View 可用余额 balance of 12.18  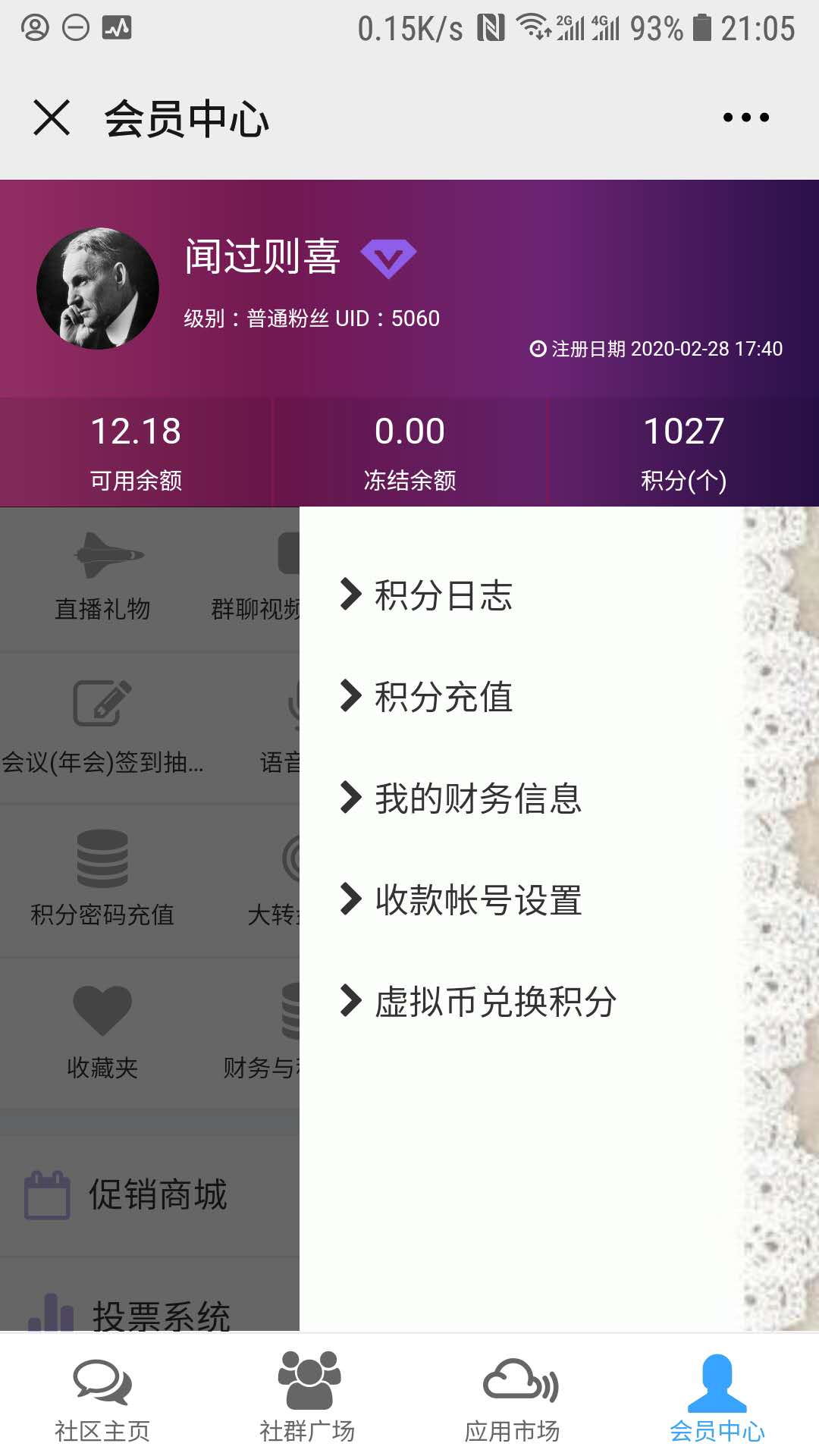click(136, 451)
